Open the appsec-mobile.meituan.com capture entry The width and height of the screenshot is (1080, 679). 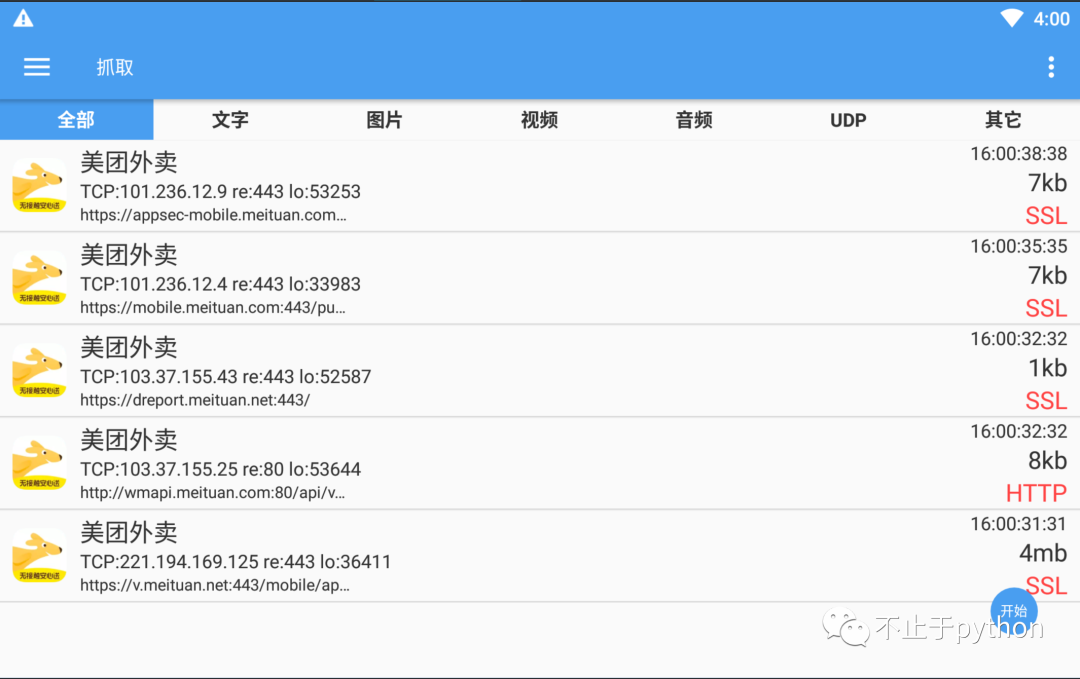point(500,186)
